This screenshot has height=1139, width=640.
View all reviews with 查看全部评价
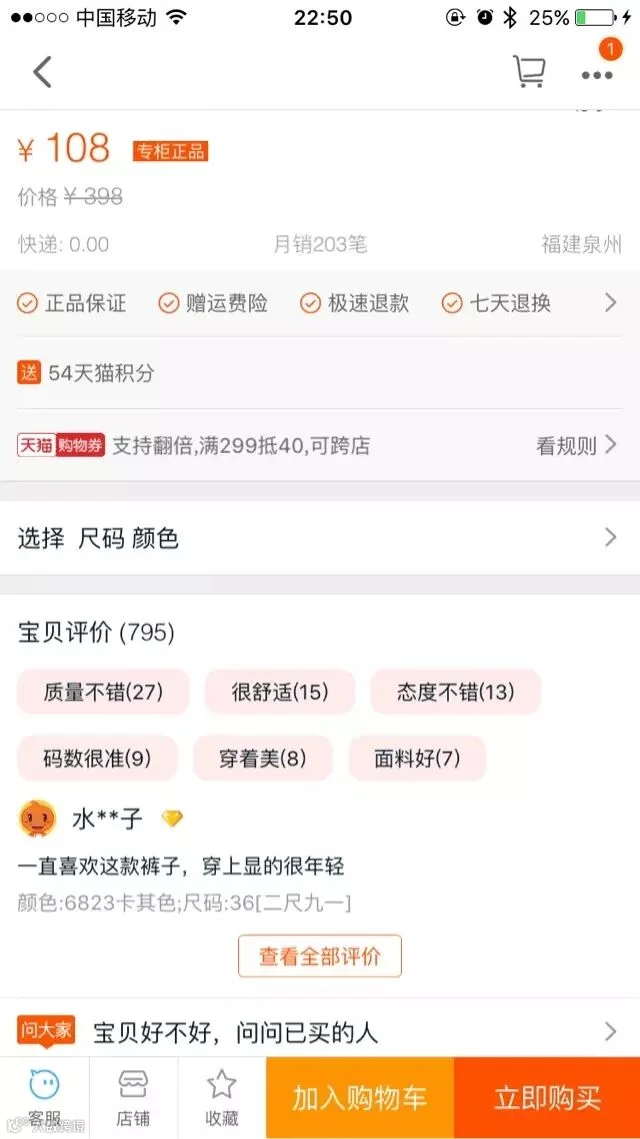(320, 956)
